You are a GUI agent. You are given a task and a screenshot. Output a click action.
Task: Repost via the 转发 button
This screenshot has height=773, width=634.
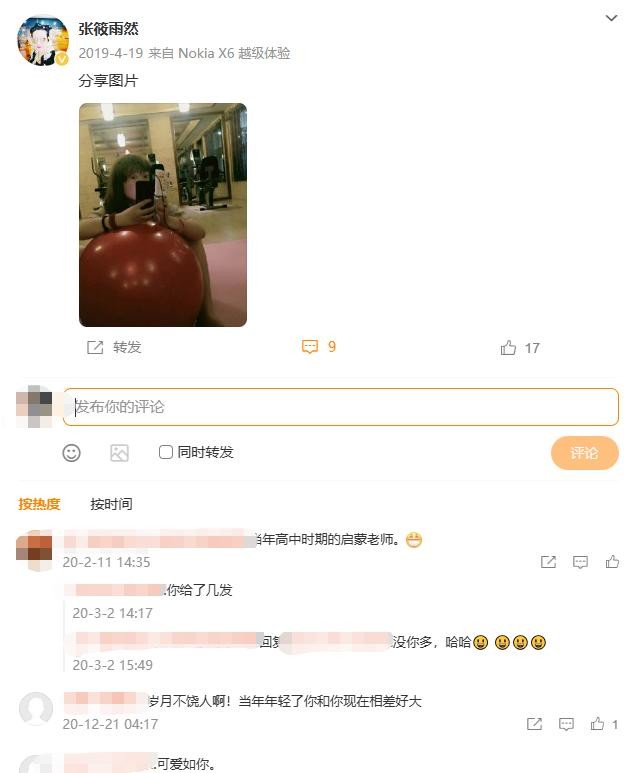tap(114, 347)
